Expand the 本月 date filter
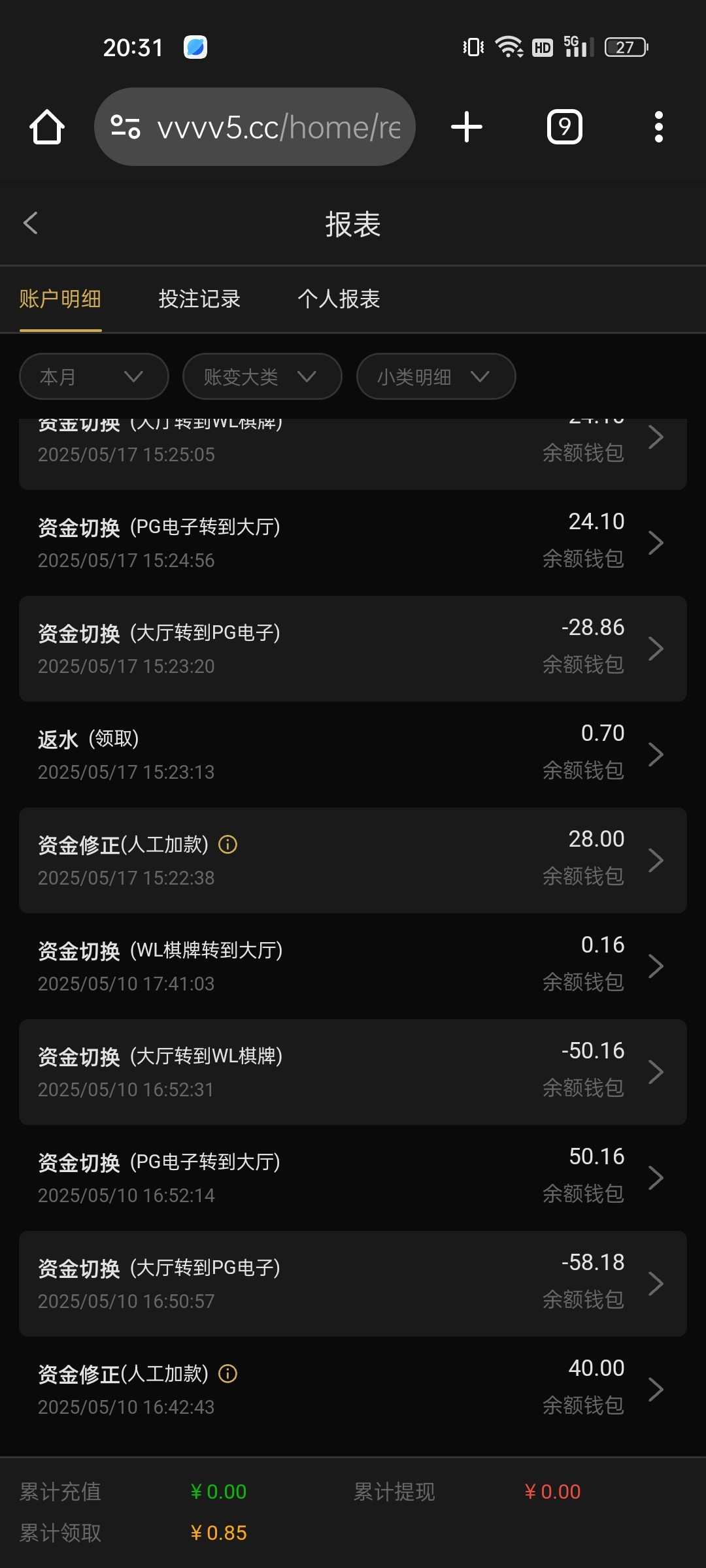This screenshot has height=1568, width=706. point(93,376)
